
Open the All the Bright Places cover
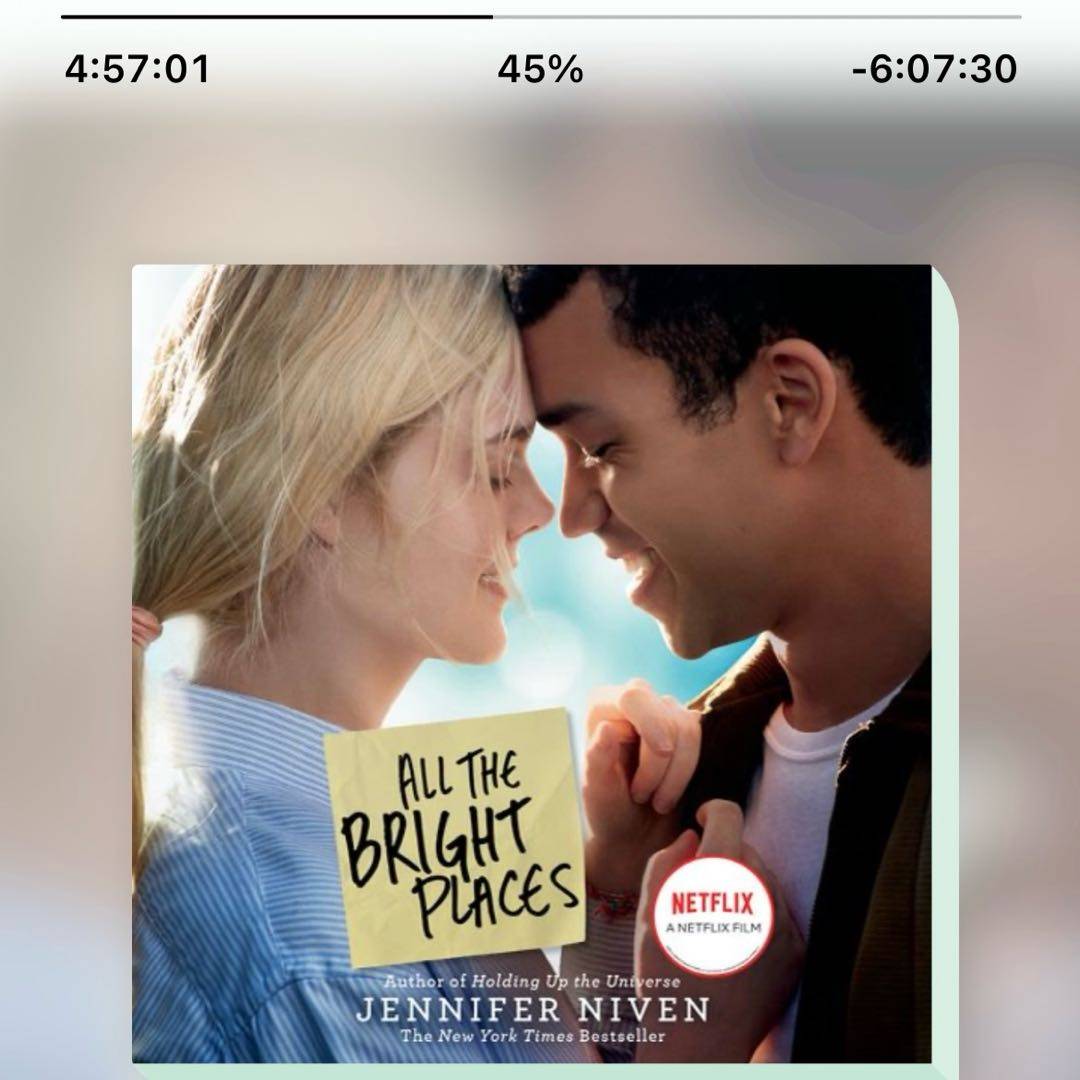532,662
